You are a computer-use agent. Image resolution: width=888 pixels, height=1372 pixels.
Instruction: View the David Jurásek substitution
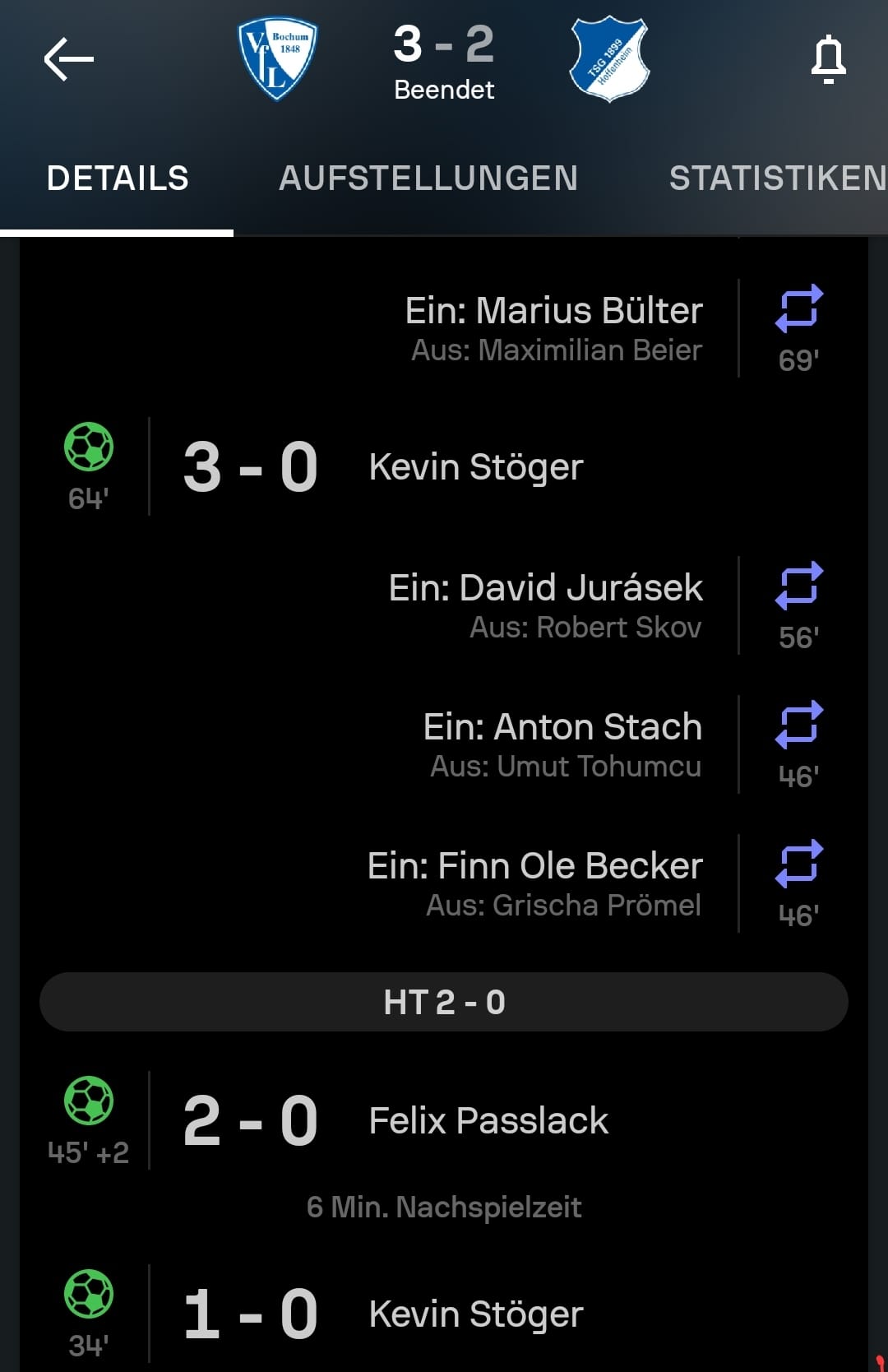[546, 605]
